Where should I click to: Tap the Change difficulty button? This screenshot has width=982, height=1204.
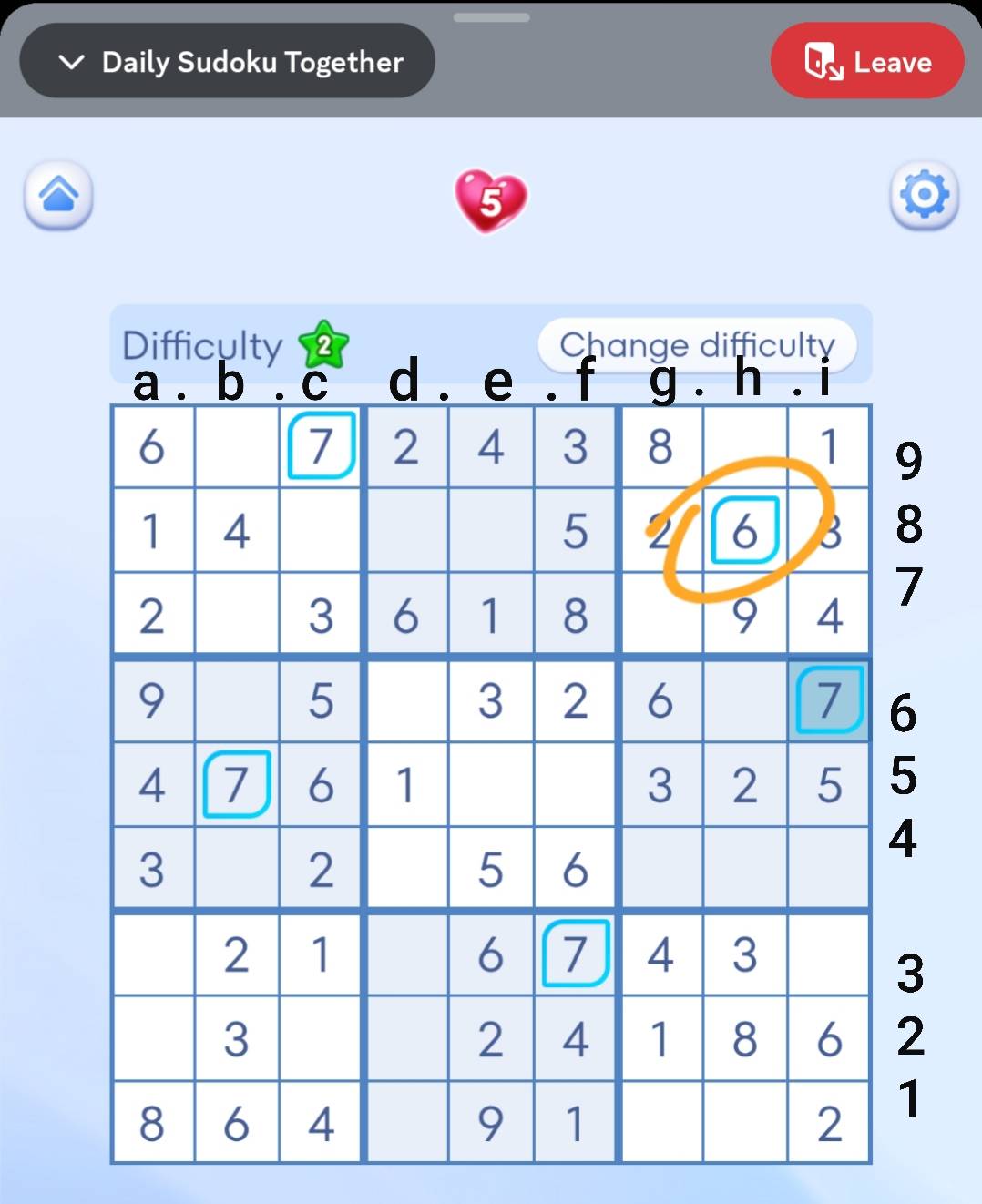click(697, 345)
